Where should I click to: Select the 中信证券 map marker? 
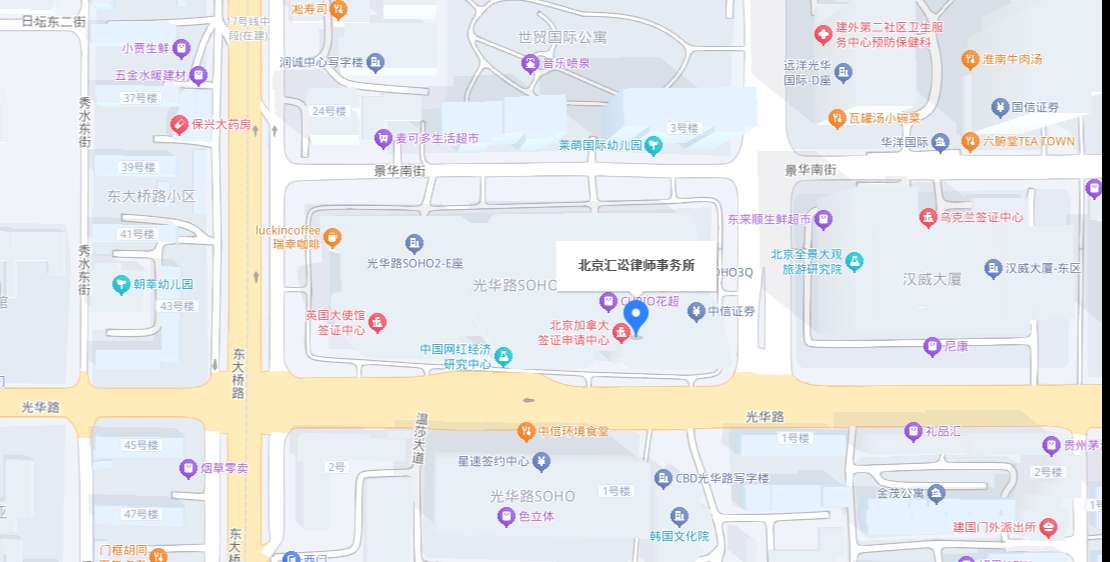[696, 312]
